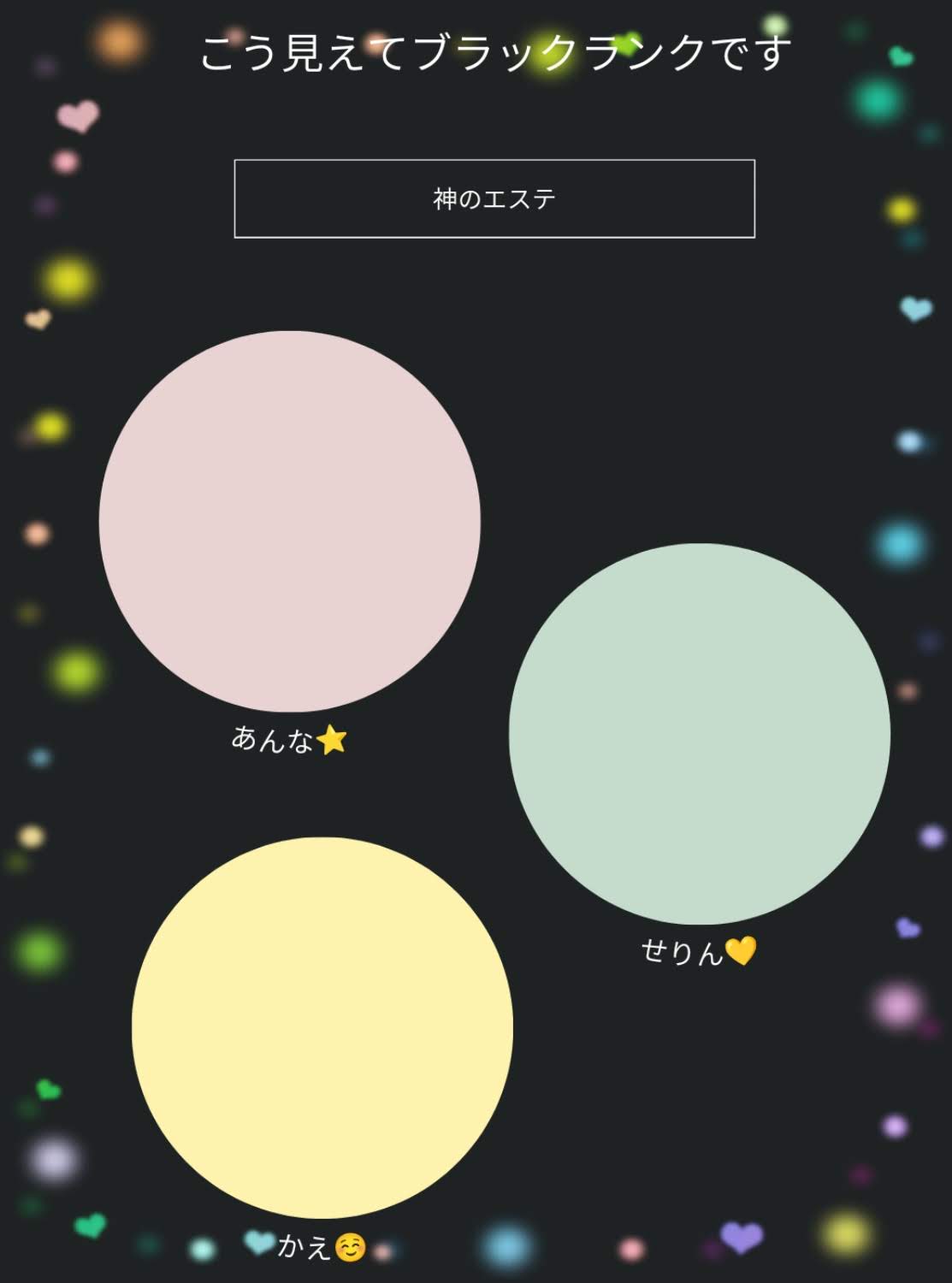Open あんな's pink circle profile
This screenshot has width=952, height=1283.
pos(289,521)
